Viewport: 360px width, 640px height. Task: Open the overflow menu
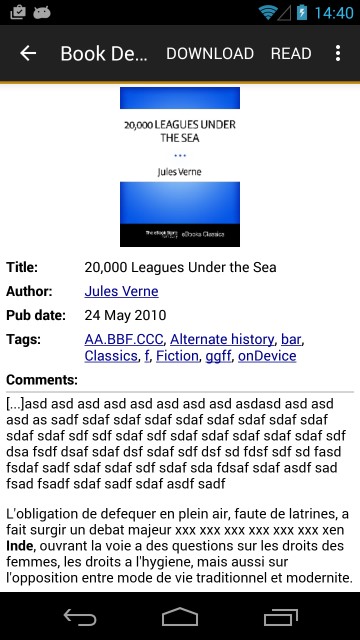point(338,53)
